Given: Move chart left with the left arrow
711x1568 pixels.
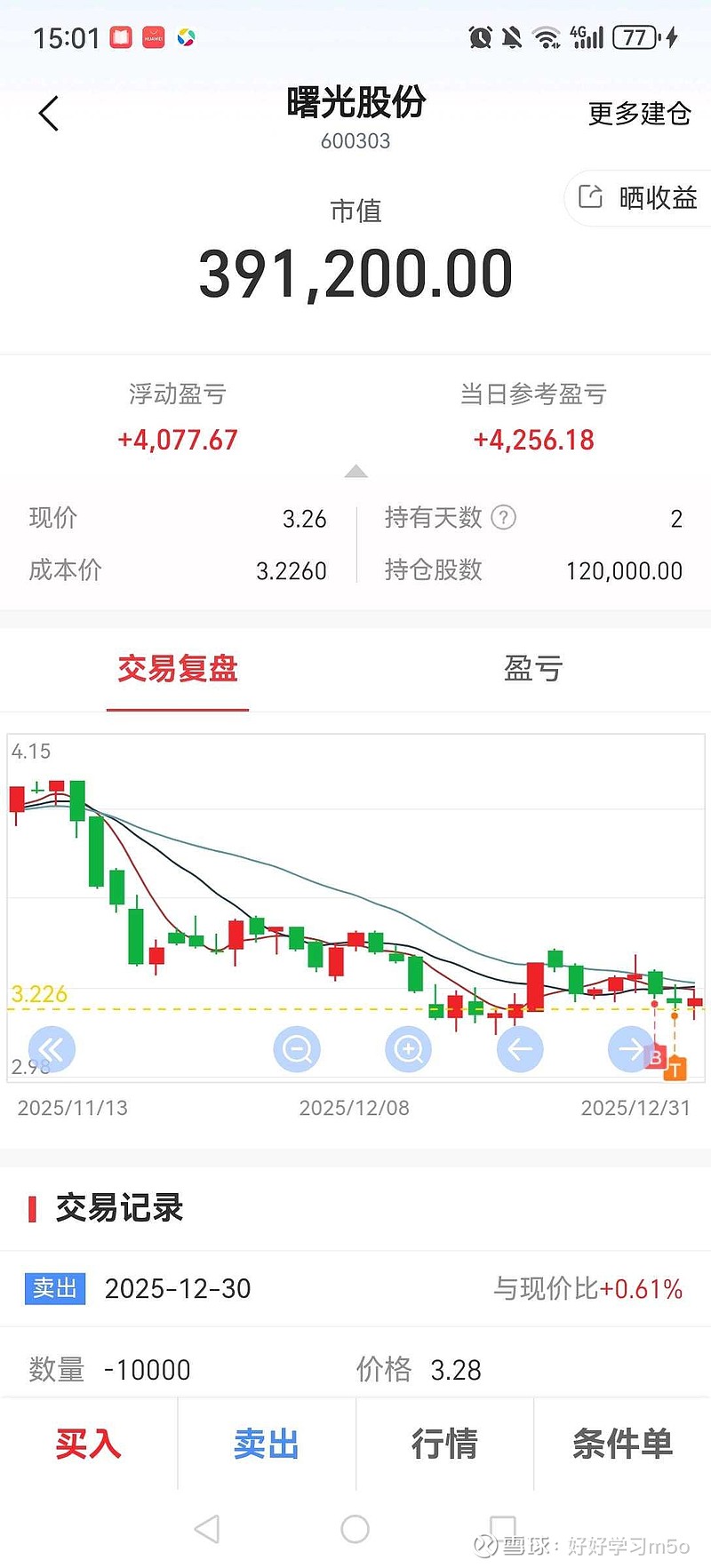Looking at the screenshot, I should [x=520, y=1049].
